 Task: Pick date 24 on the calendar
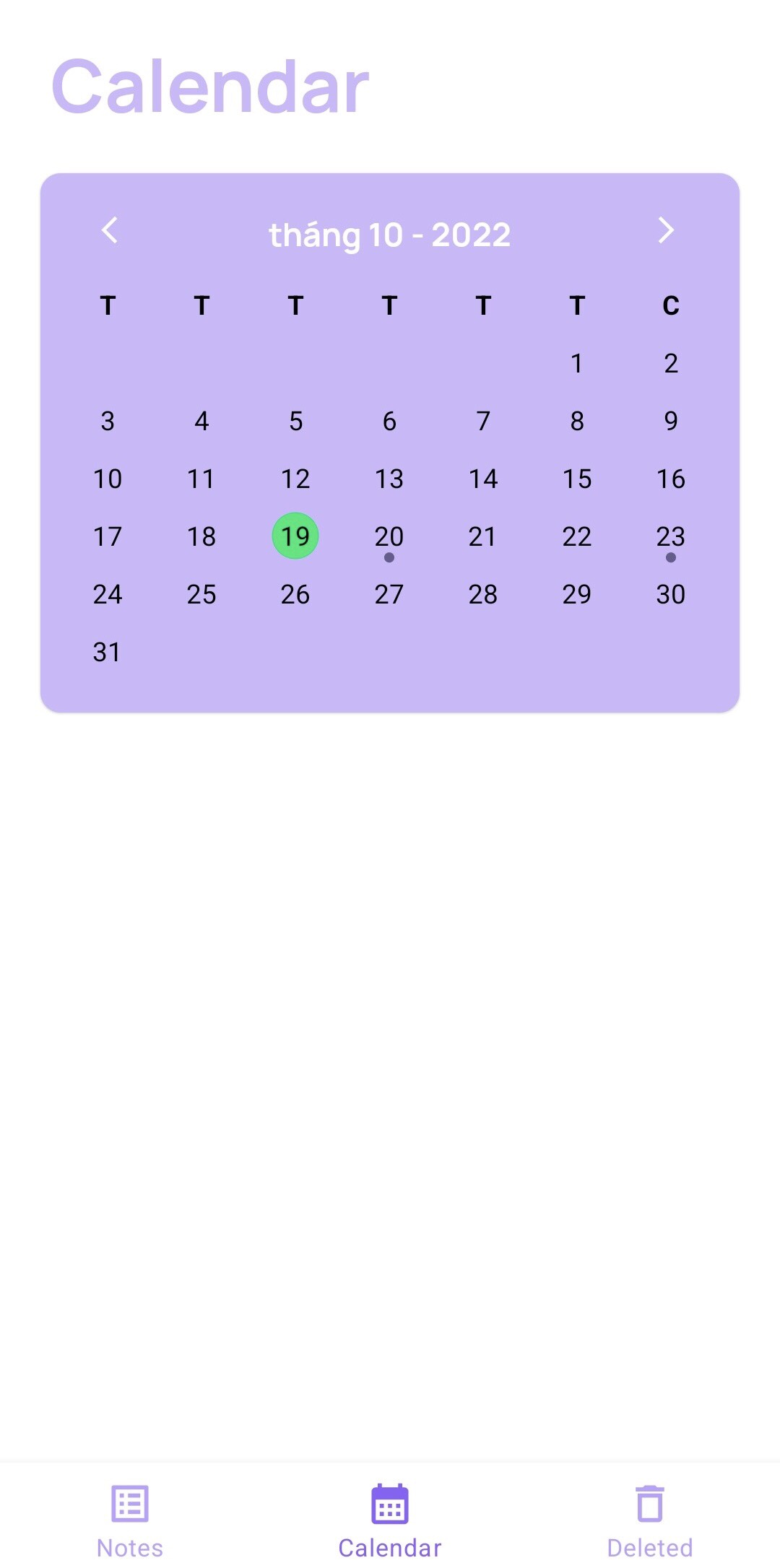pos(108,594)
